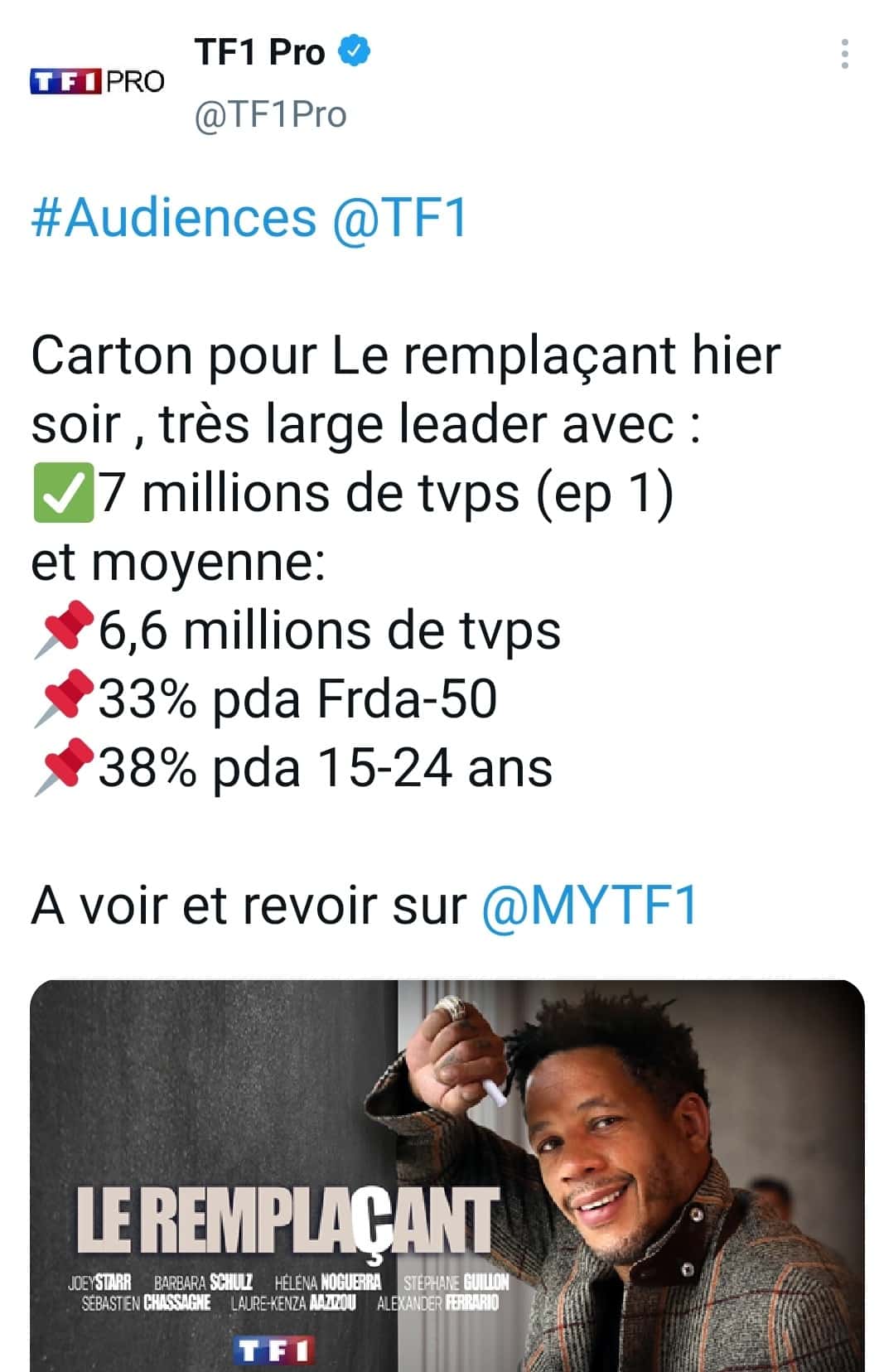Open the tweet's three-dot overflow menu
Viewport: 879px width, 1372px height.
[844, 54]
